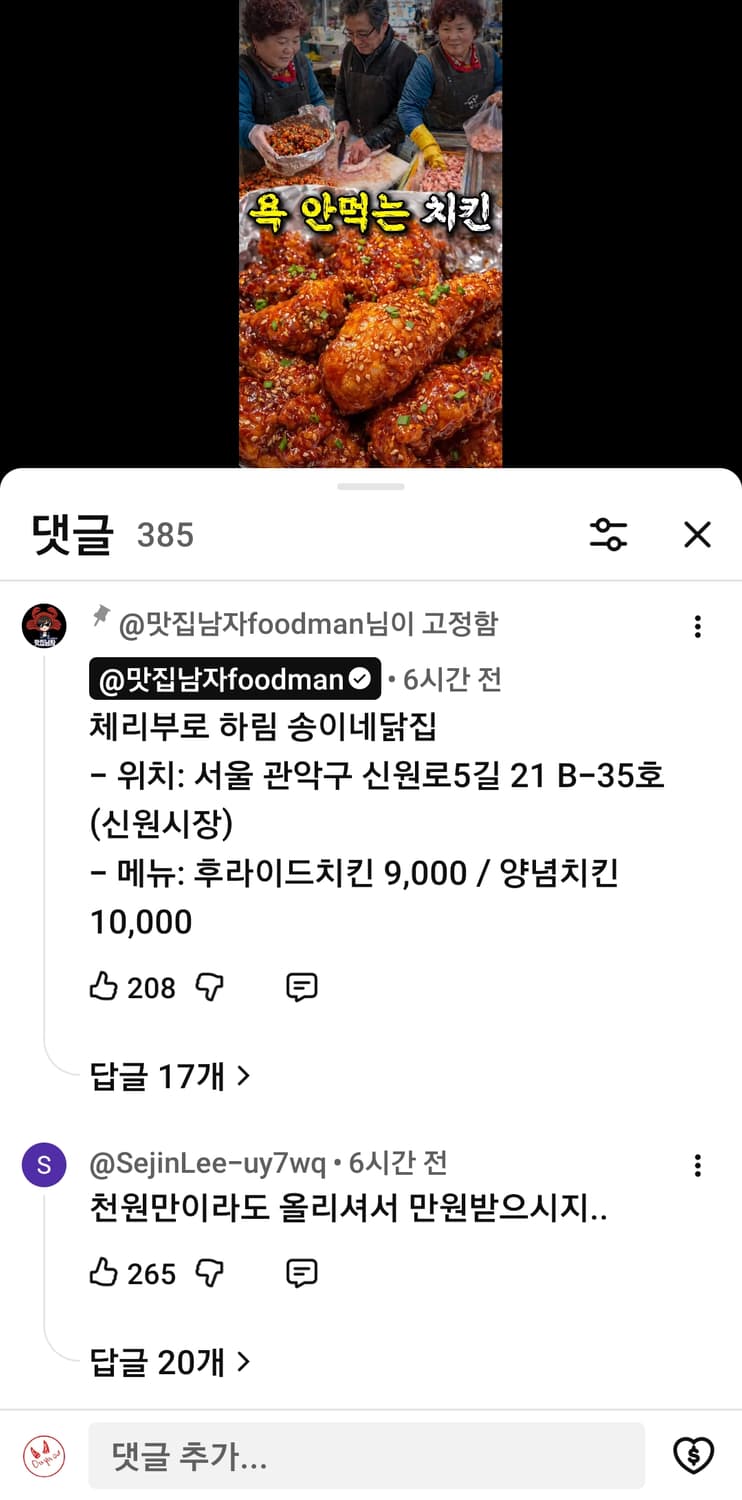This screenshot has height=1500, width=742.
Task: Open the options menu for the pinned comment
Action: (x=697, y=627)
